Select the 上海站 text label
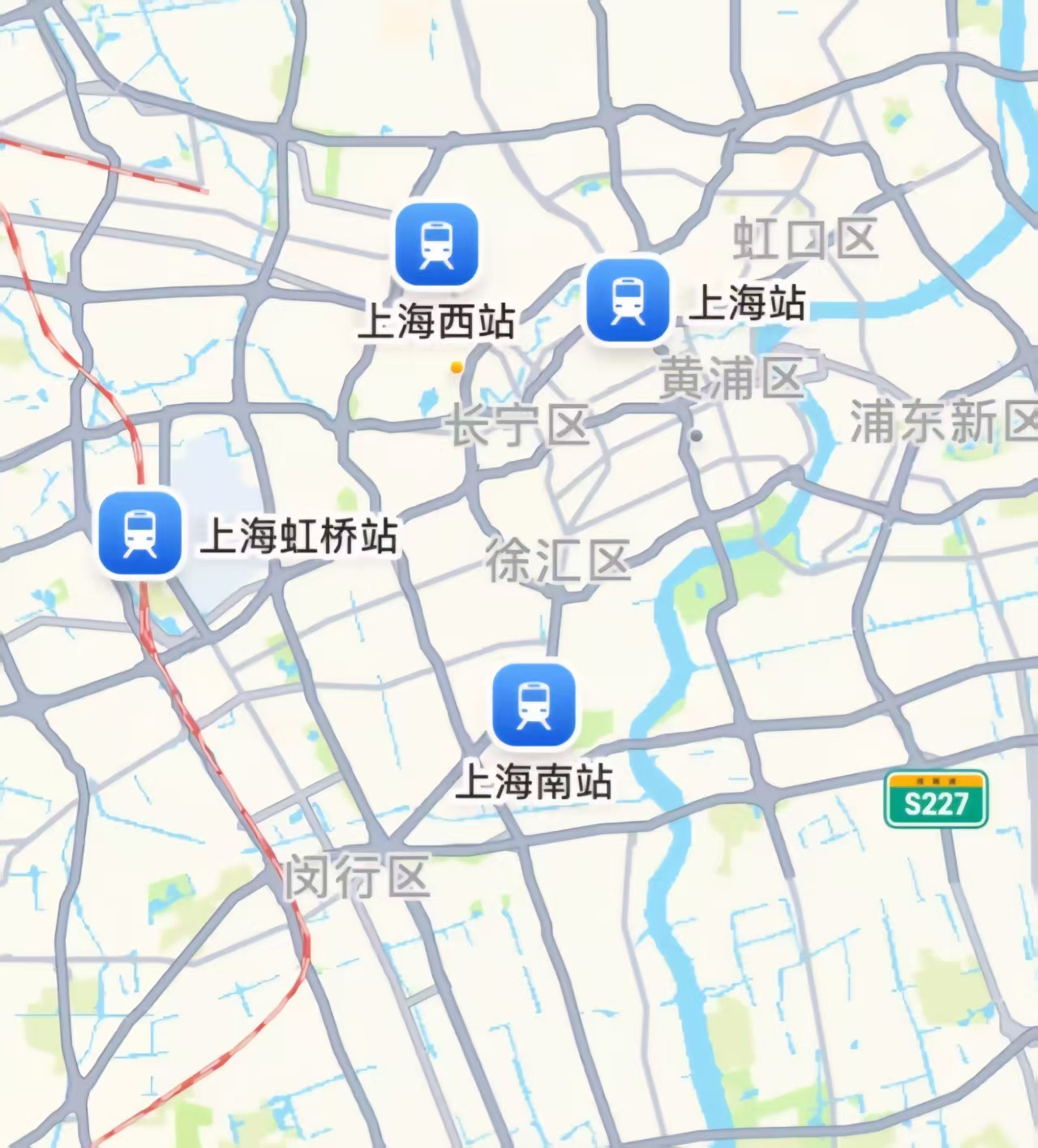This screenshot has width=1038, height=1148. (x=750, y=306)
